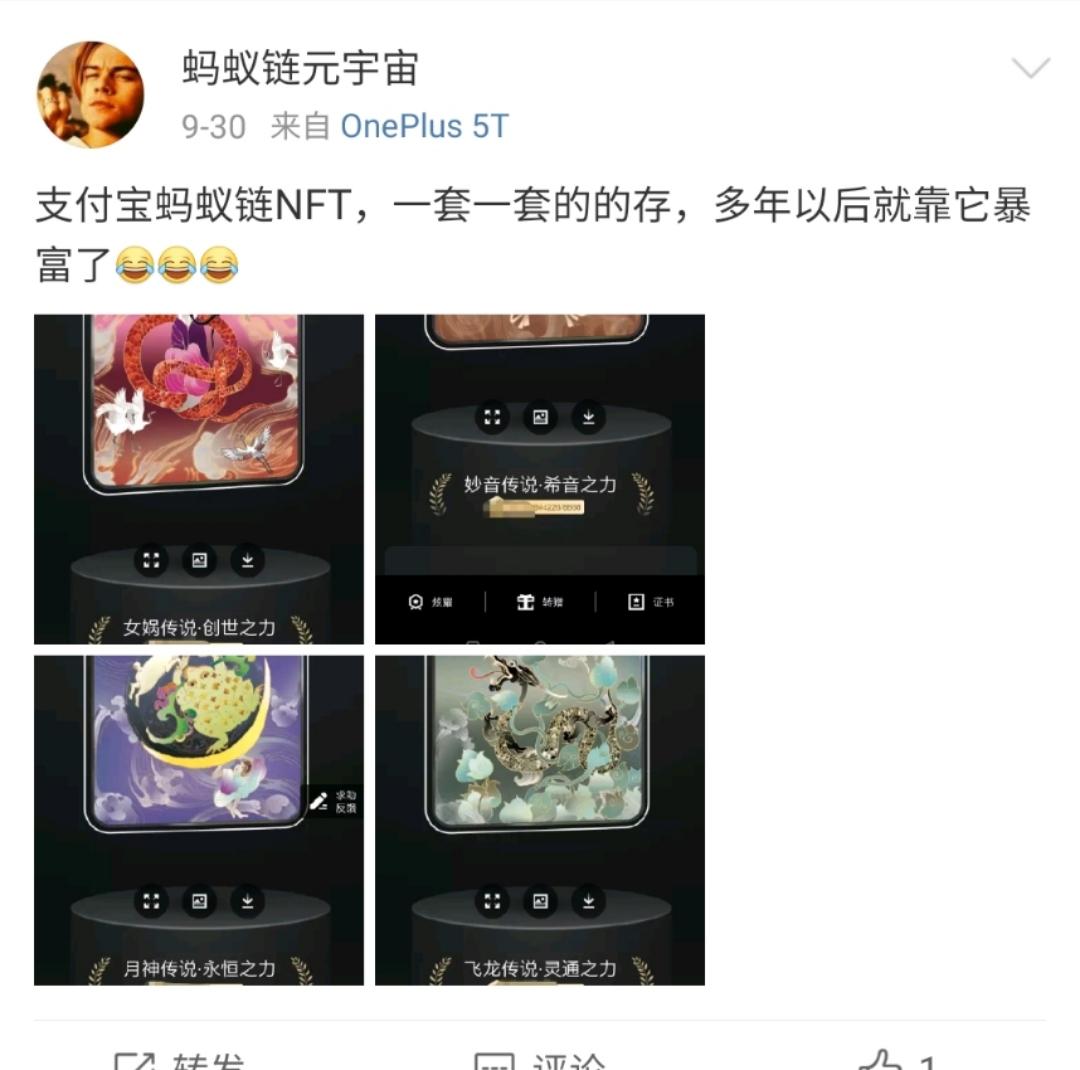1080x1070 pixels.
Task: View the 女娲传说·创世之力 image
Action: coord(199,479)
